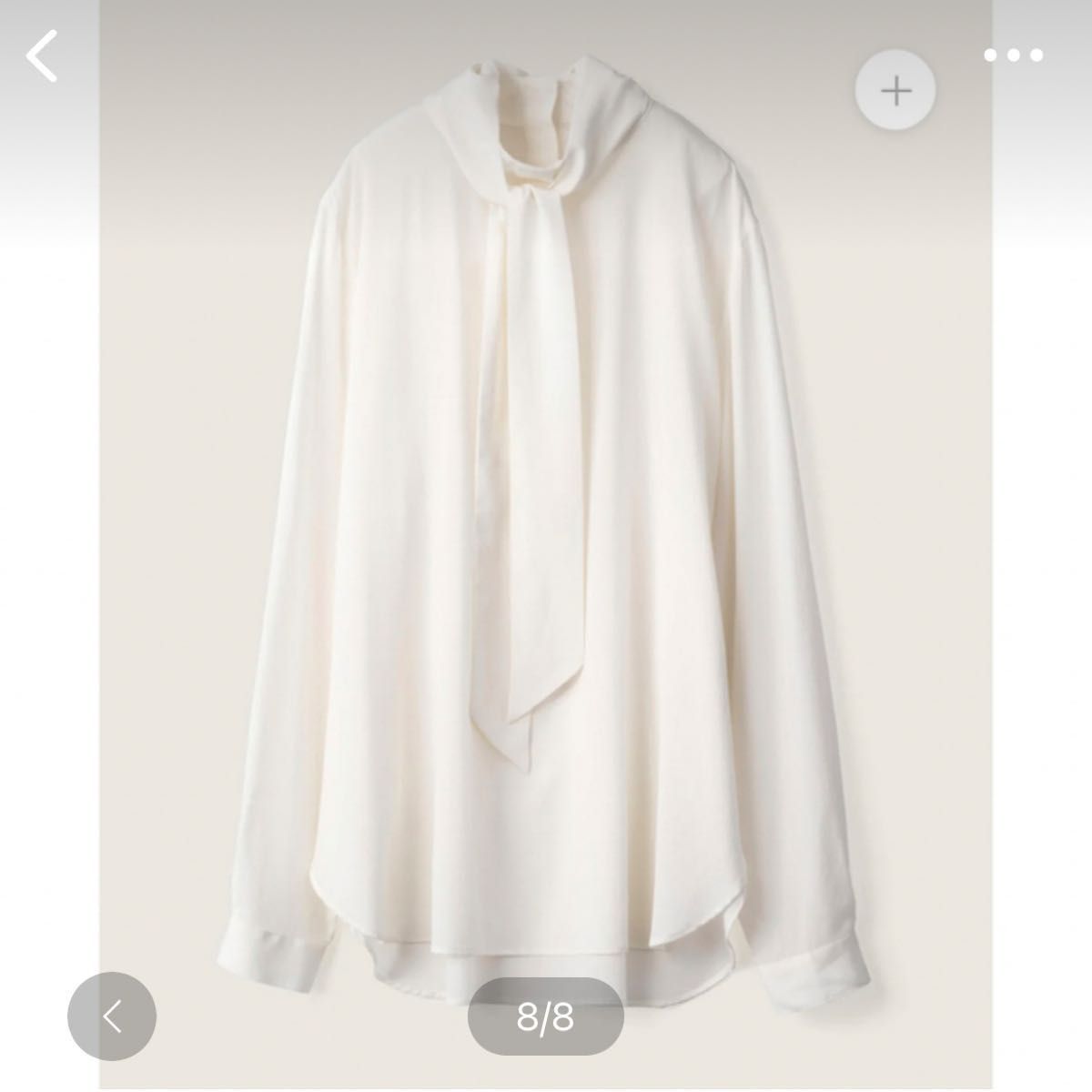Go back using the top-left arrow
This screenshot has width=1092, height=1092.
42,56
